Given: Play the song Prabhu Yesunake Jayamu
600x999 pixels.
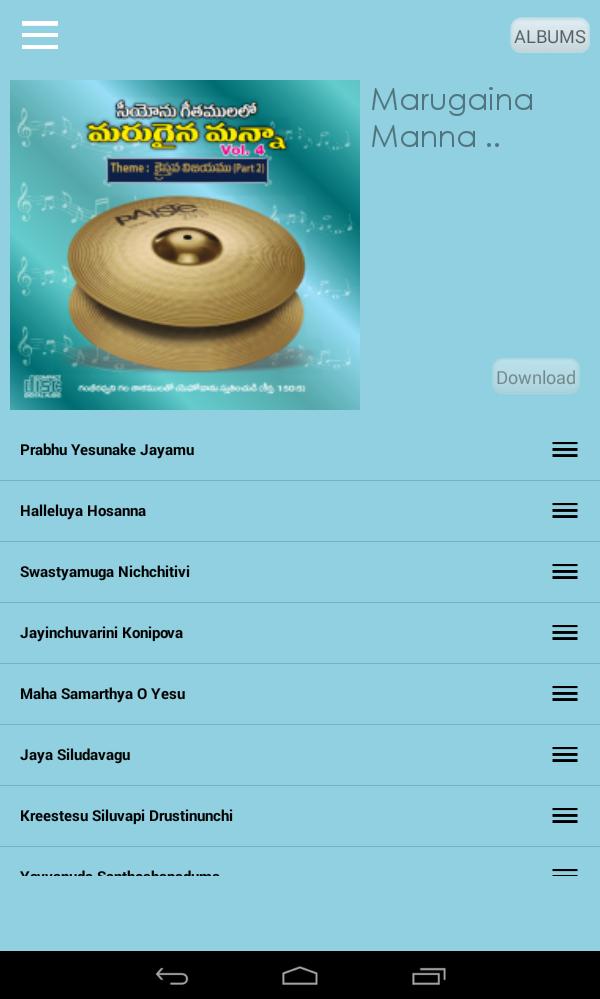Looking at the screenshot, I should coord(107,450).
